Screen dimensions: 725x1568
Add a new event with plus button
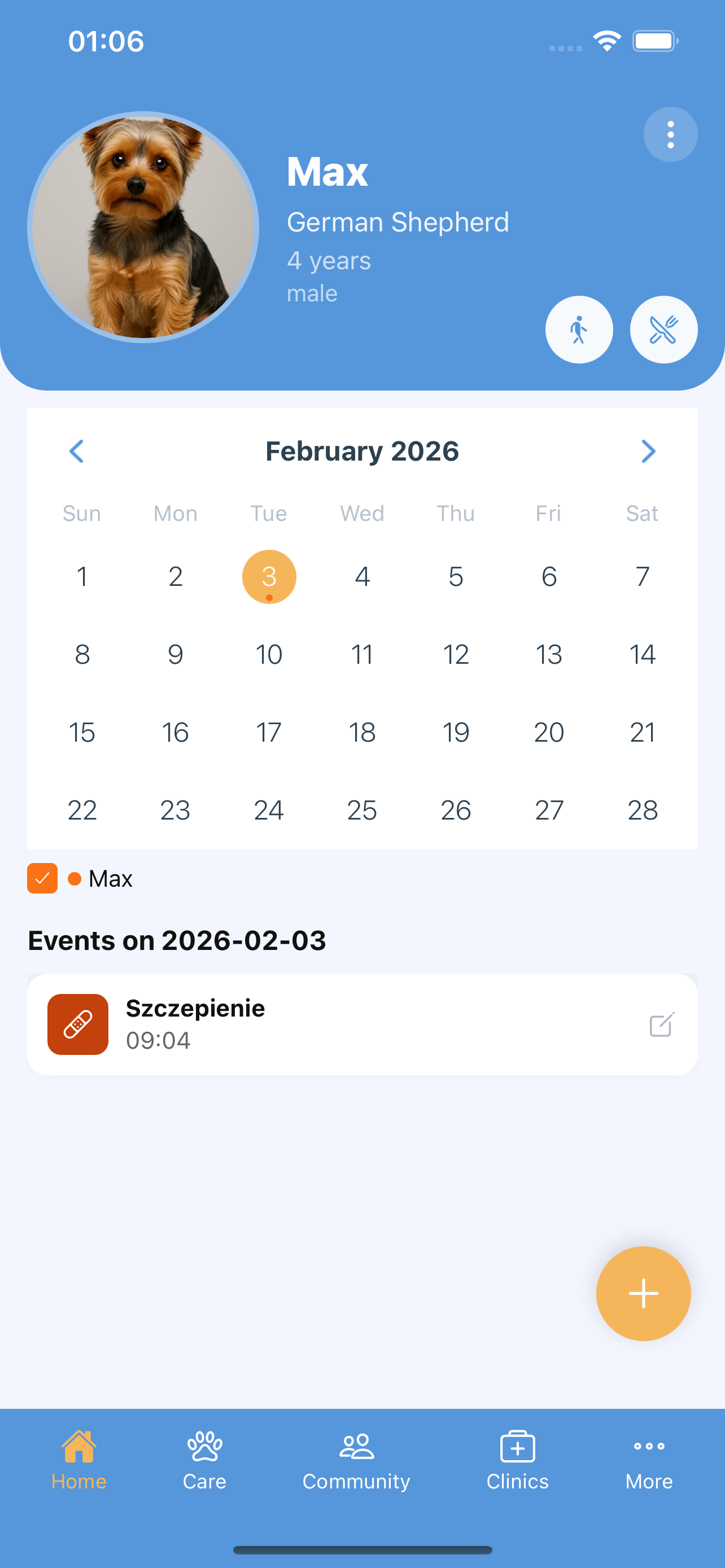[x=644, y=1294]
